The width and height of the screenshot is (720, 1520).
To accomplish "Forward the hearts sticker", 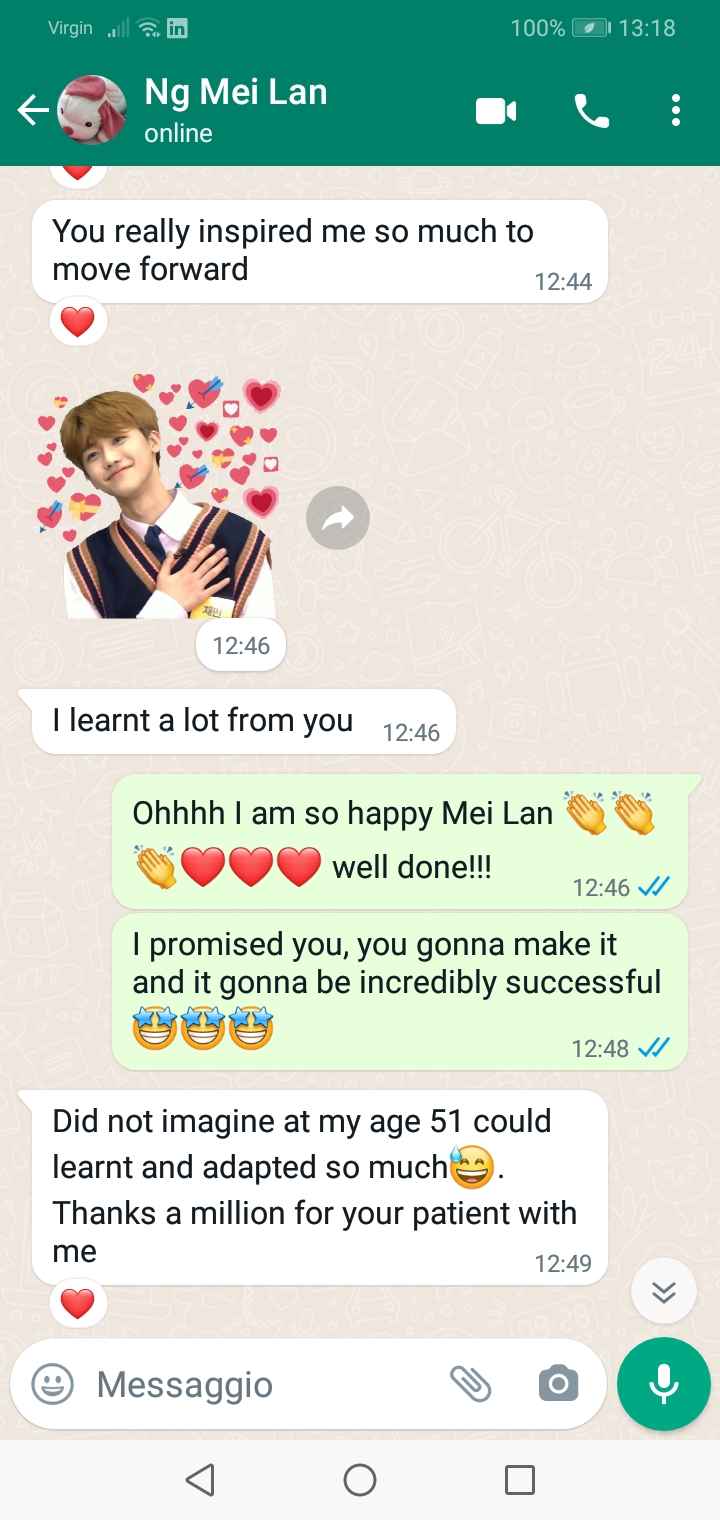I will (338, 518).
